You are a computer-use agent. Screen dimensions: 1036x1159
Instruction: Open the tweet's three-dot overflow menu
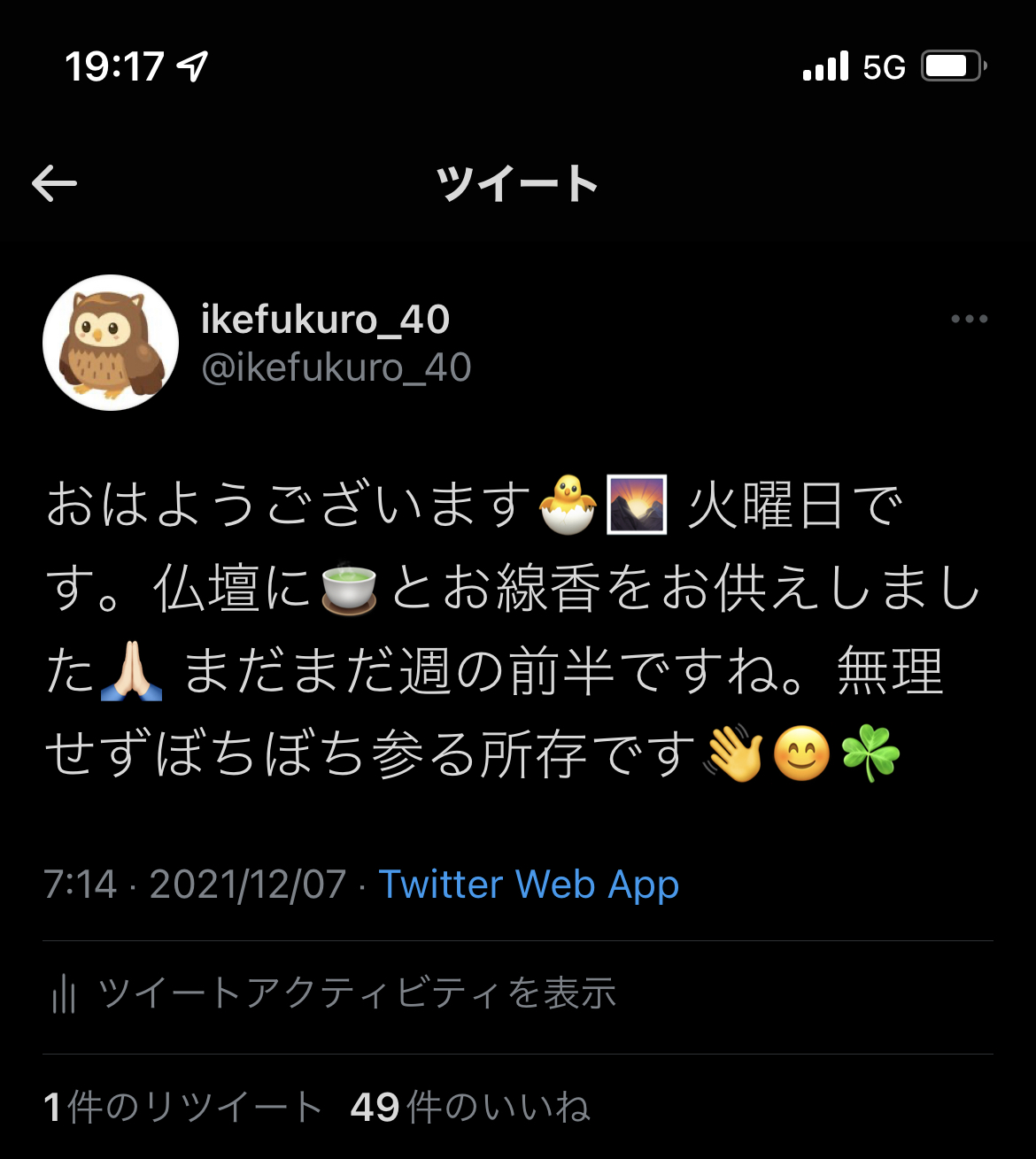969,320
